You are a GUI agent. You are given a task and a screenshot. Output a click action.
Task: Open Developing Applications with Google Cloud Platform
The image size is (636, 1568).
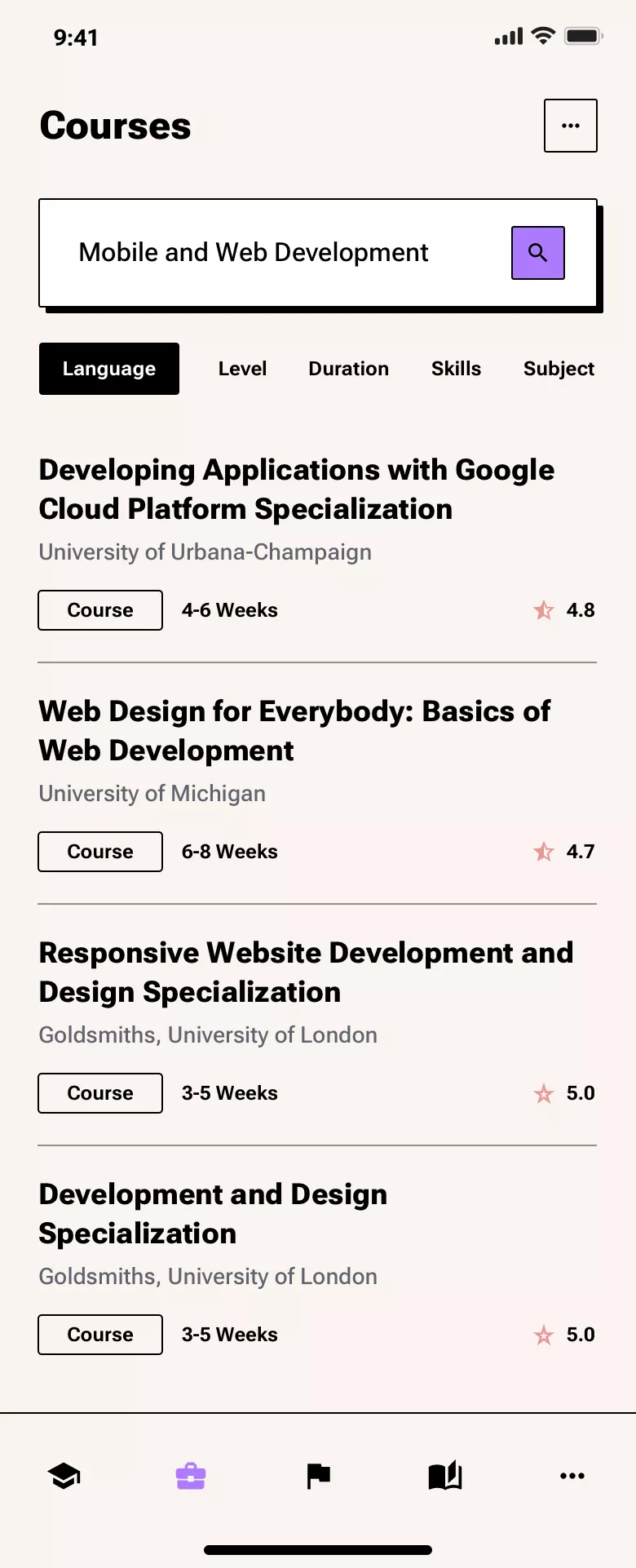[296, 489]
